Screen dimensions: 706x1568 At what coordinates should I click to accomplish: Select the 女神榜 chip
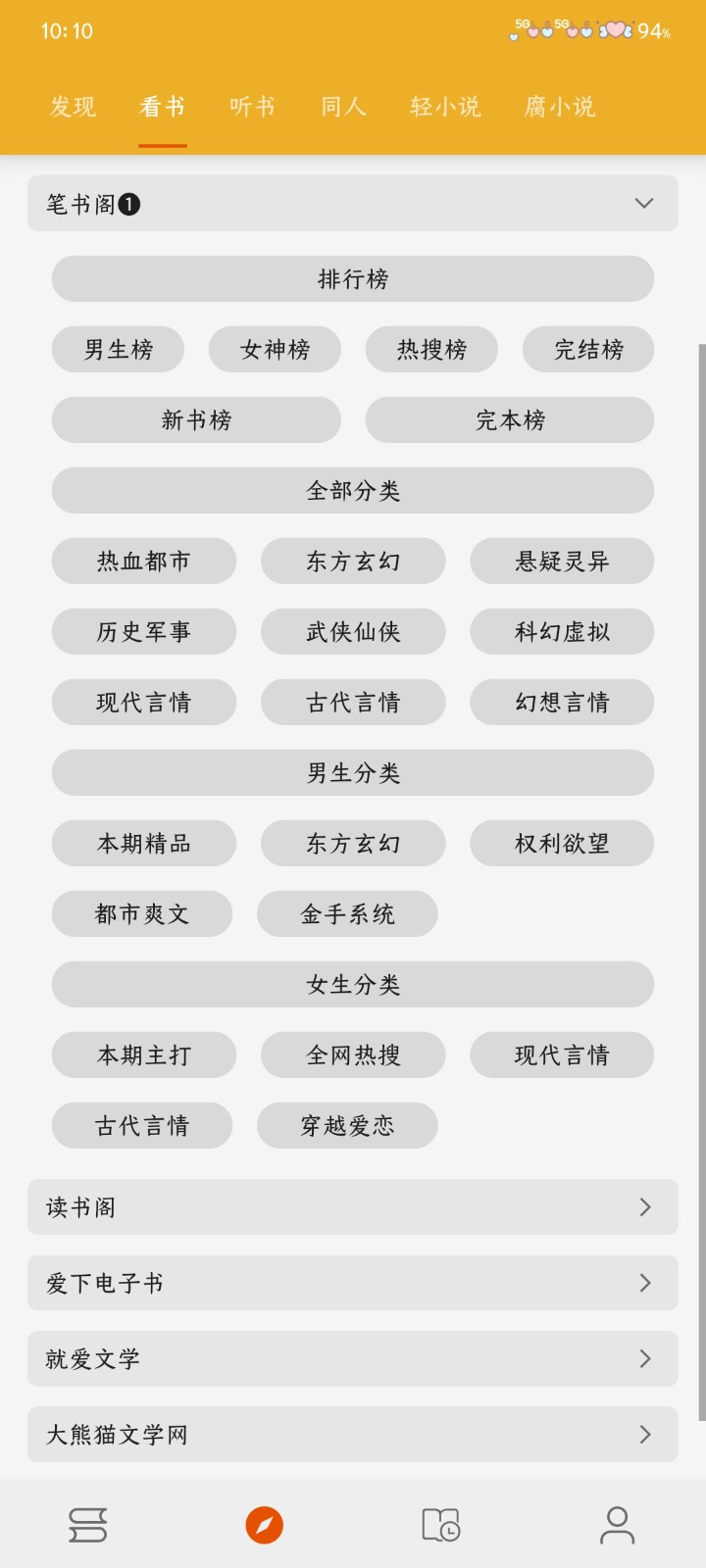275,350
